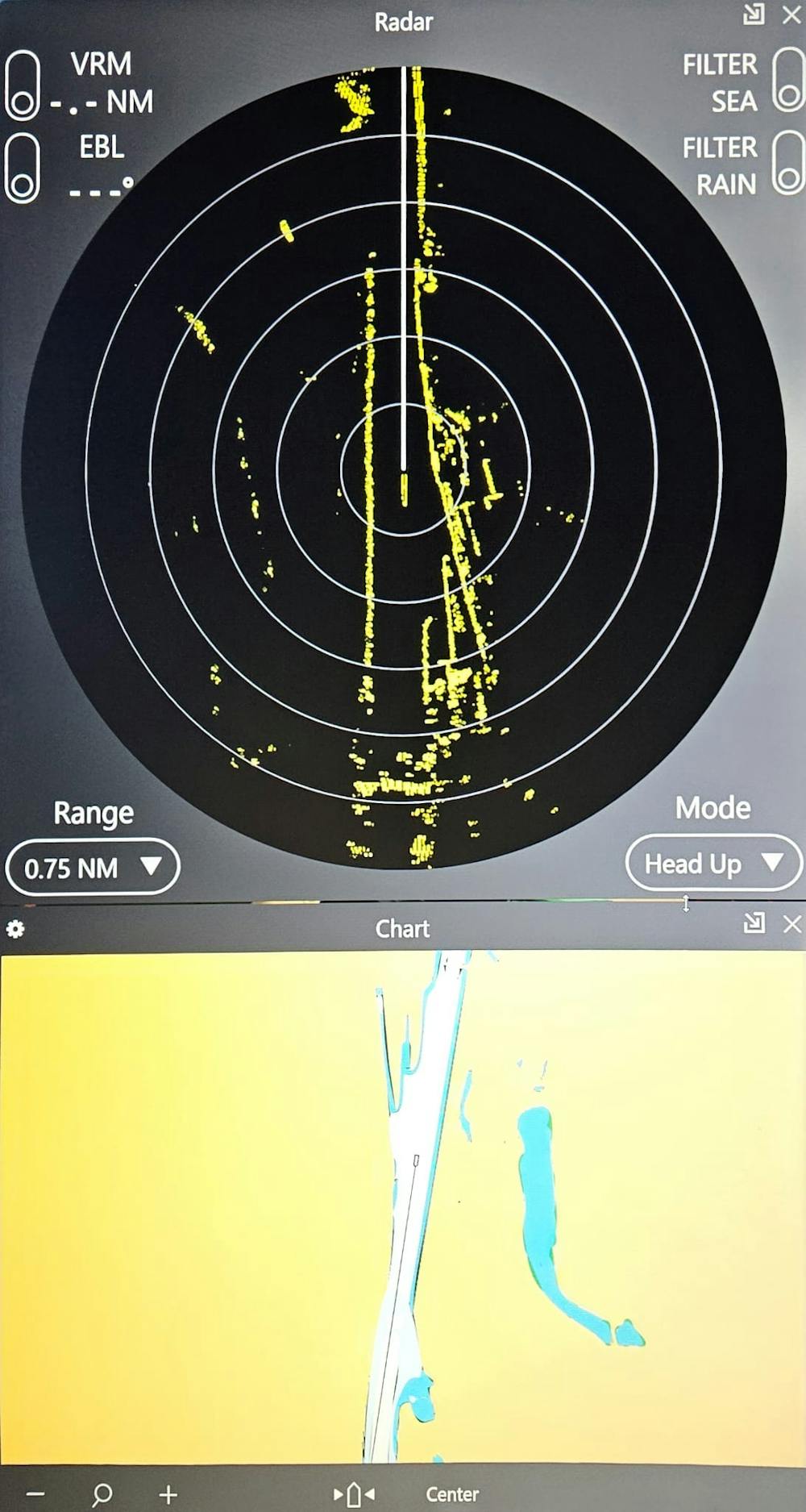
Task: Enable the rain filter toggle
Action: point(787,163)
